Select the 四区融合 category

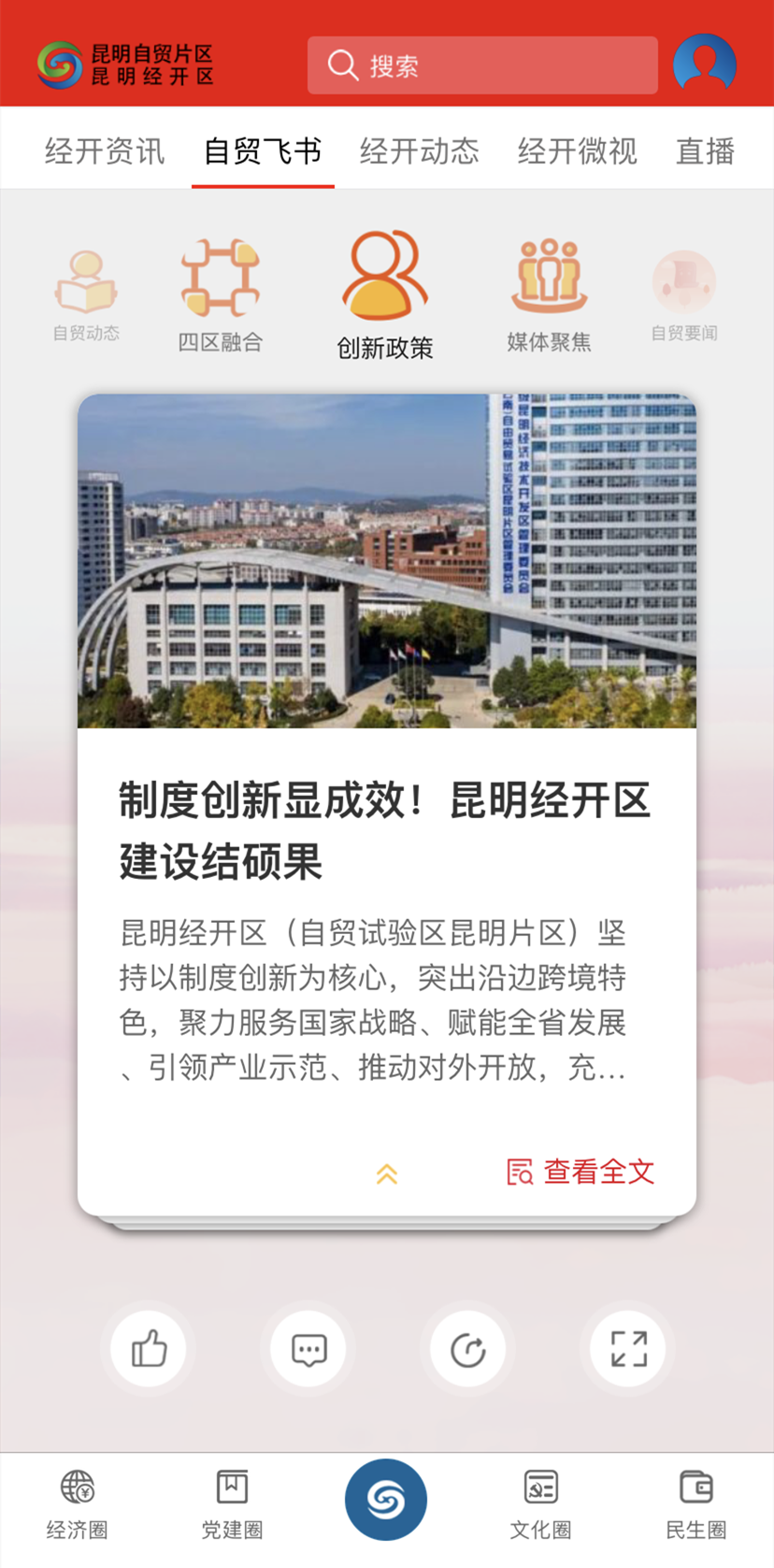221,295
